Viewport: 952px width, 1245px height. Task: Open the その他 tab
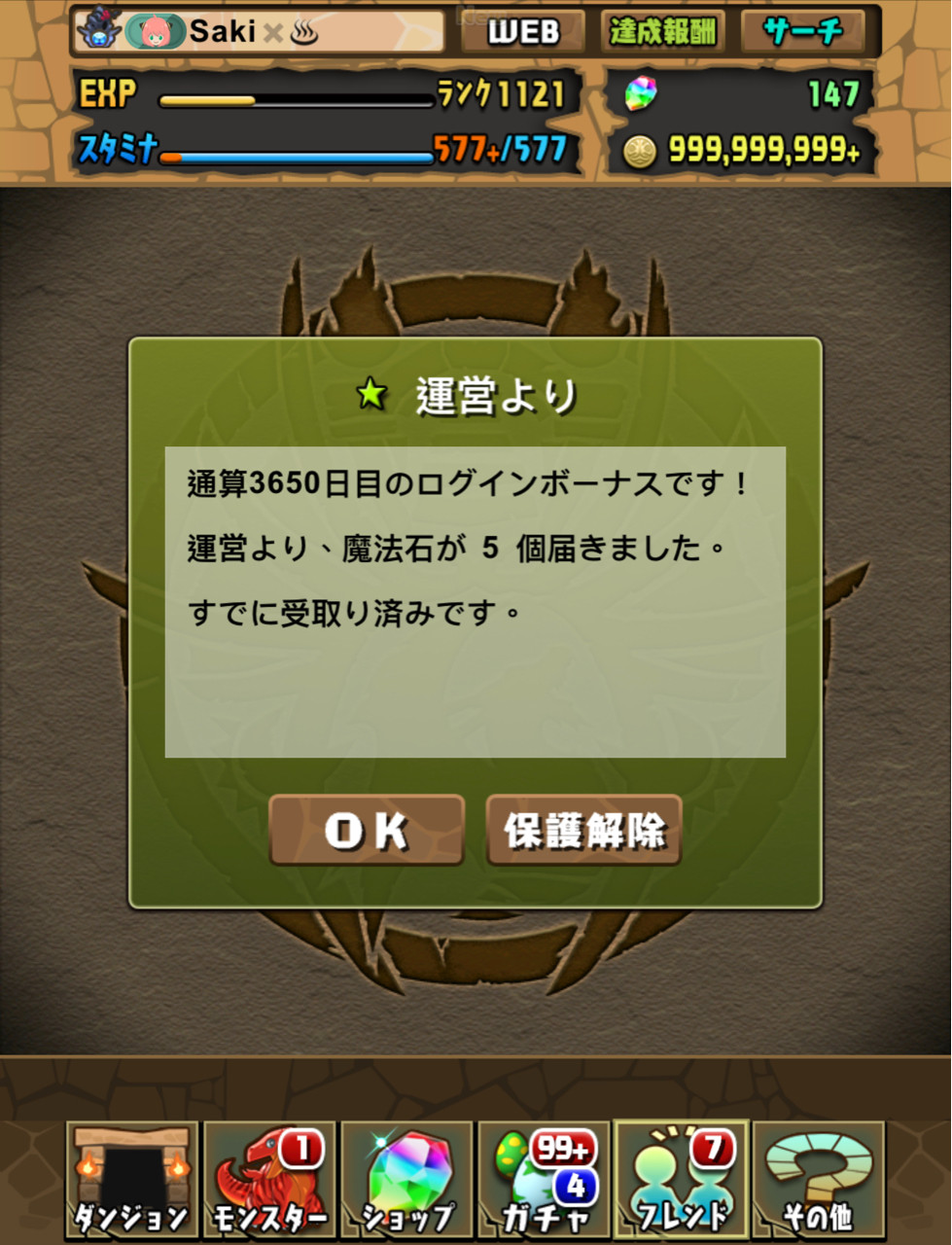pyautogui.click(x=818, y=1180)
